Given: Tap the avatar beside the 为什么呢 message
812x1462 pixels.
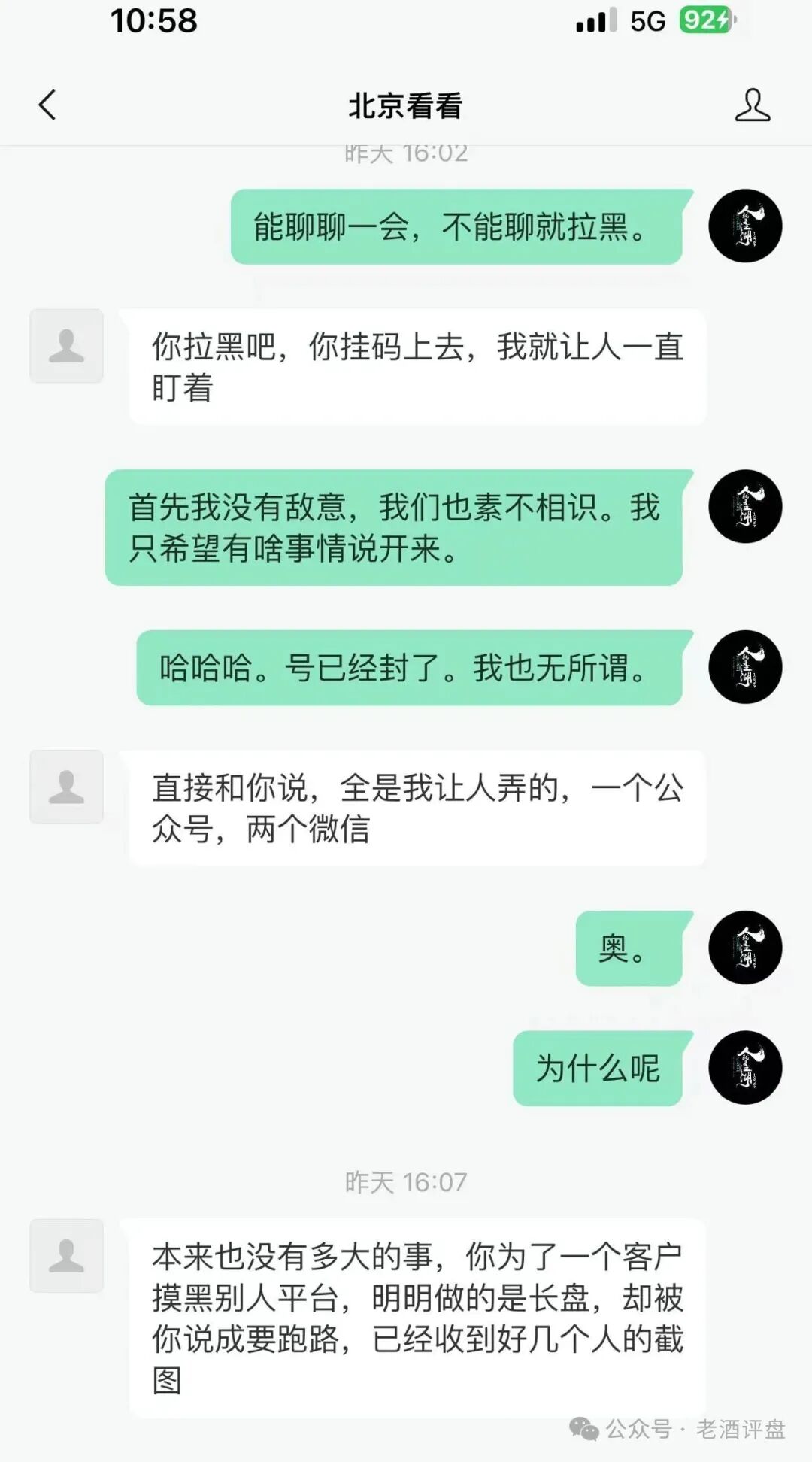Looking at the screenshot, I should [x=747, y=1068].
